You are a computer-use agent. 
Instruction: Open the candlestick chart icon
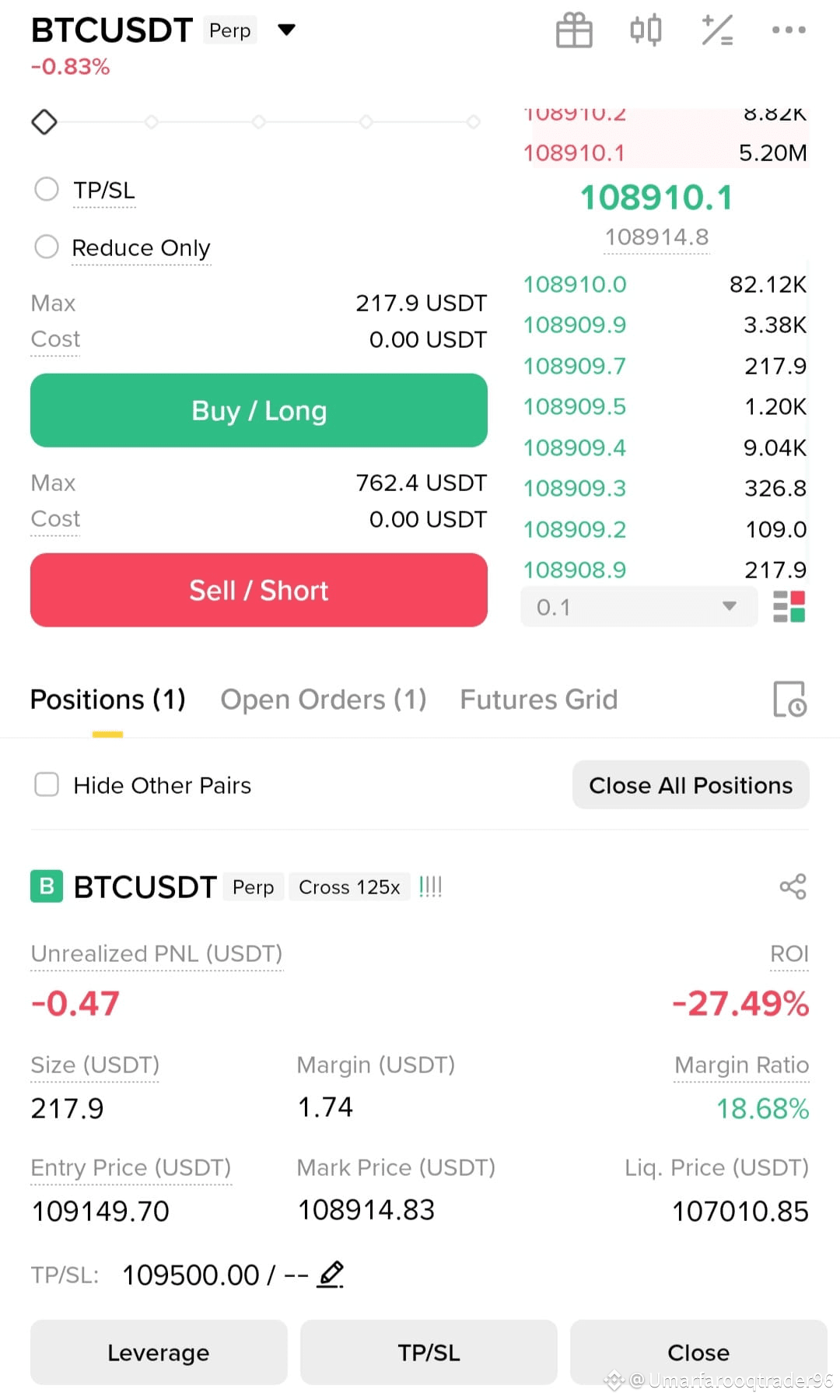646,30
